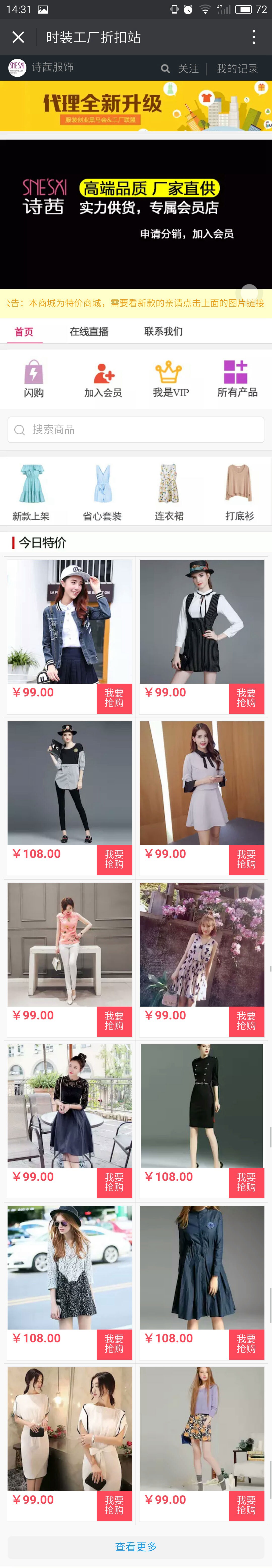Open 我的记录
This screenshot has width=272, height=1568.
(x=237, y=69)
